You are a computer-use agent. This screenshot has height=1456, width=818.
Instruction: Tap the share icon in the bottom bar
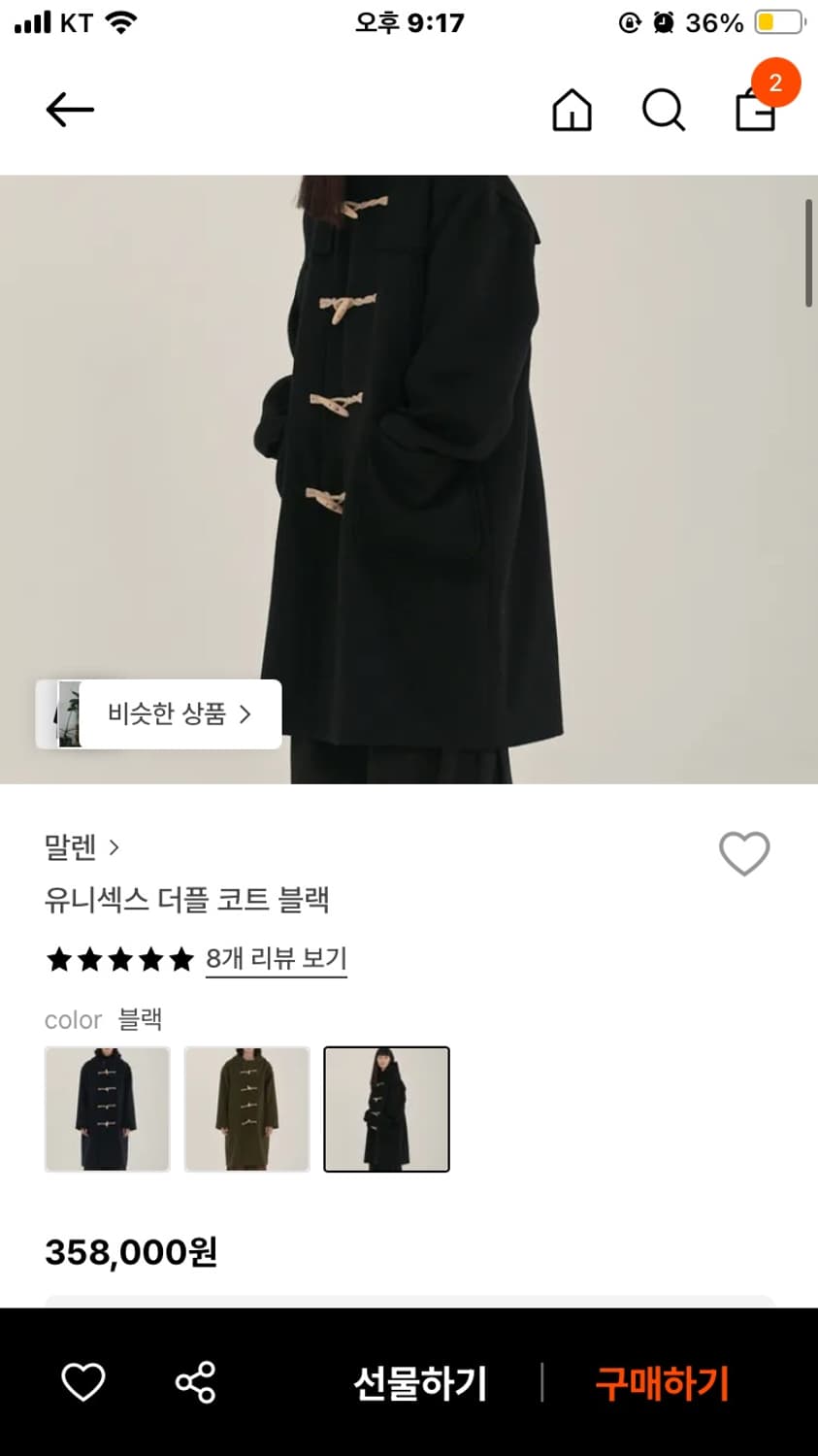pos(195,1383)
